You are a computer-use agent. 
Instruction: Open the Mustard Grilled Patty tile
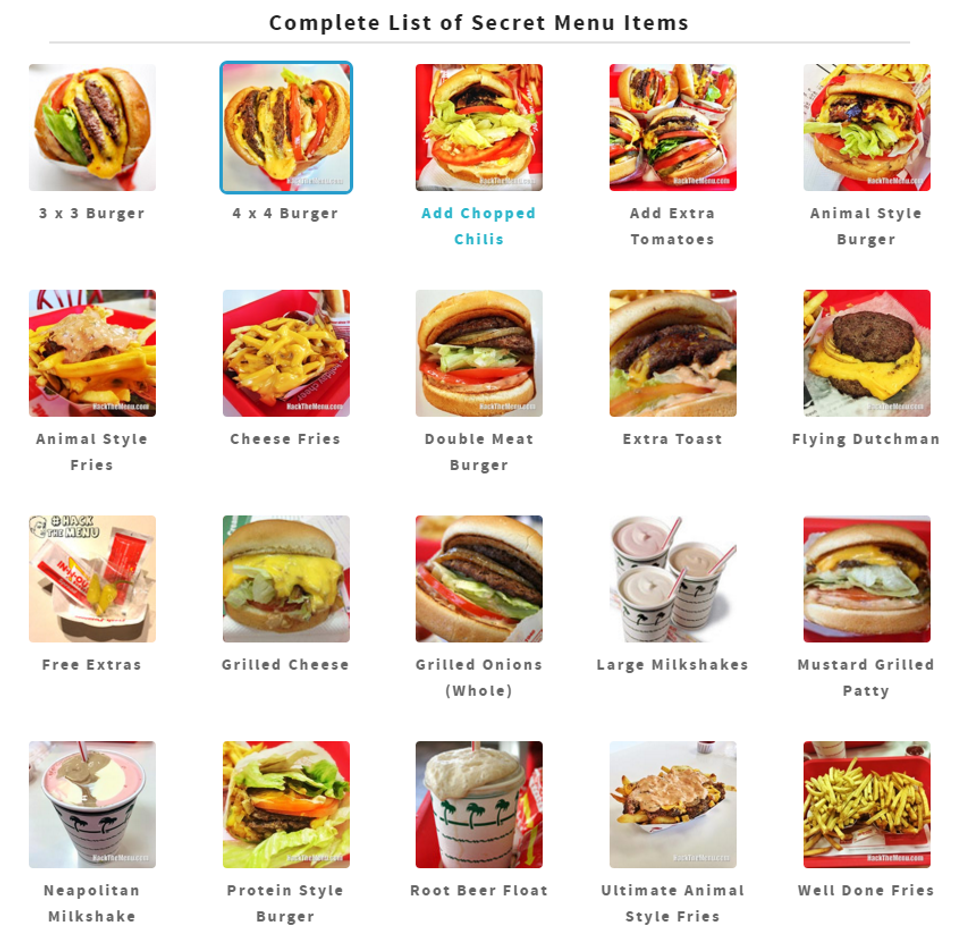pyautogui.click(x=866, y=579)
